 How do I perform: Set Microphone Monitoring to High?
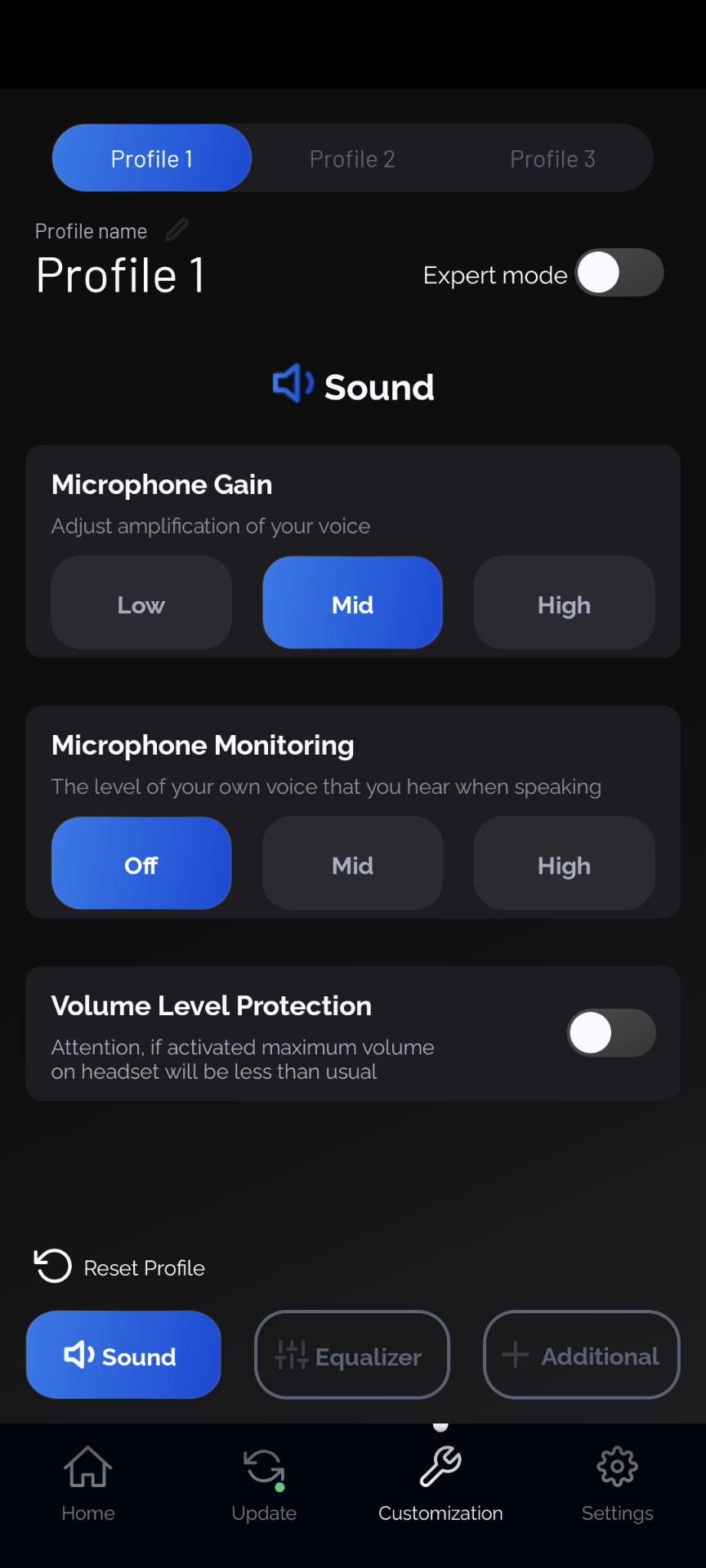coord(564,864)
